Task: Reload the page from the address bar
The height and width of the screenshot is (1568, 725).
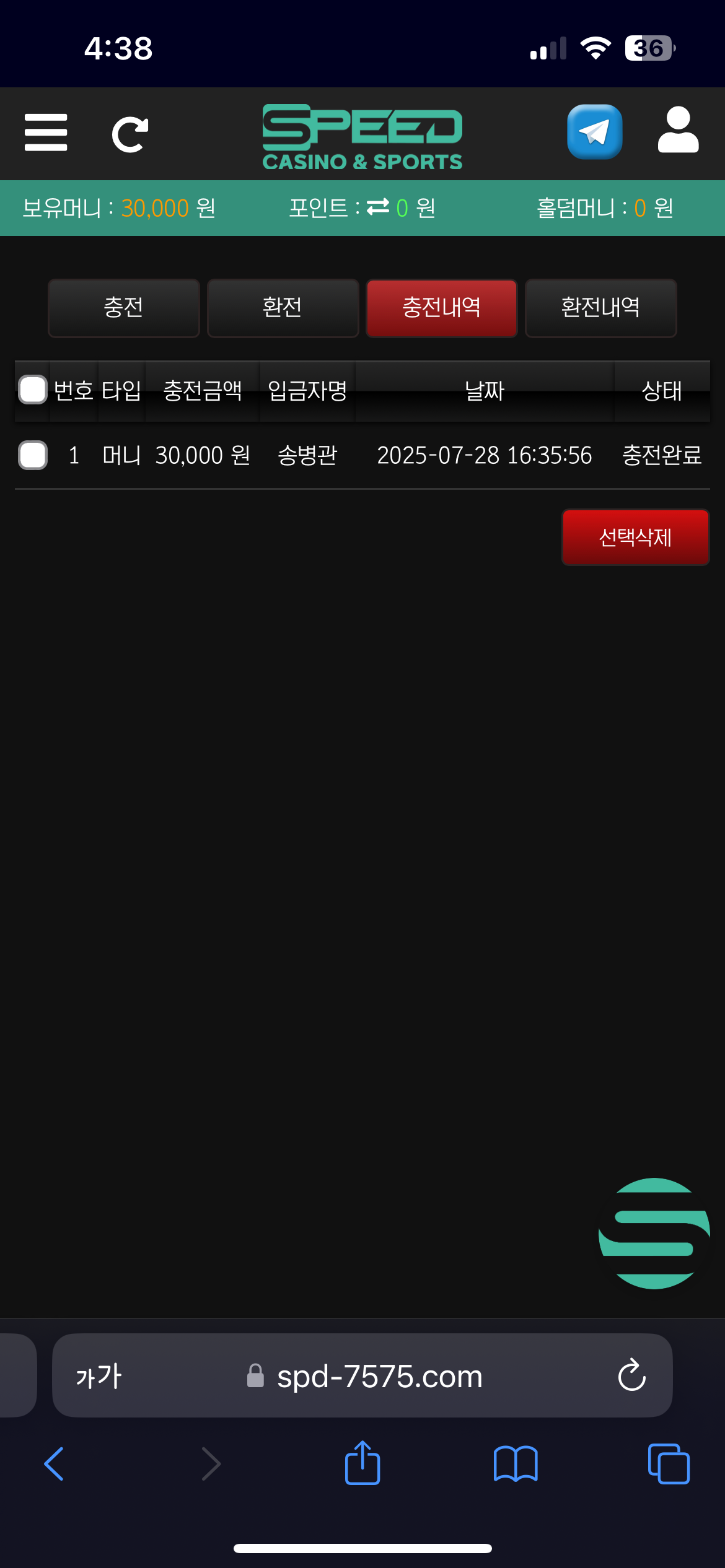Action: [x=631, y=1376]
